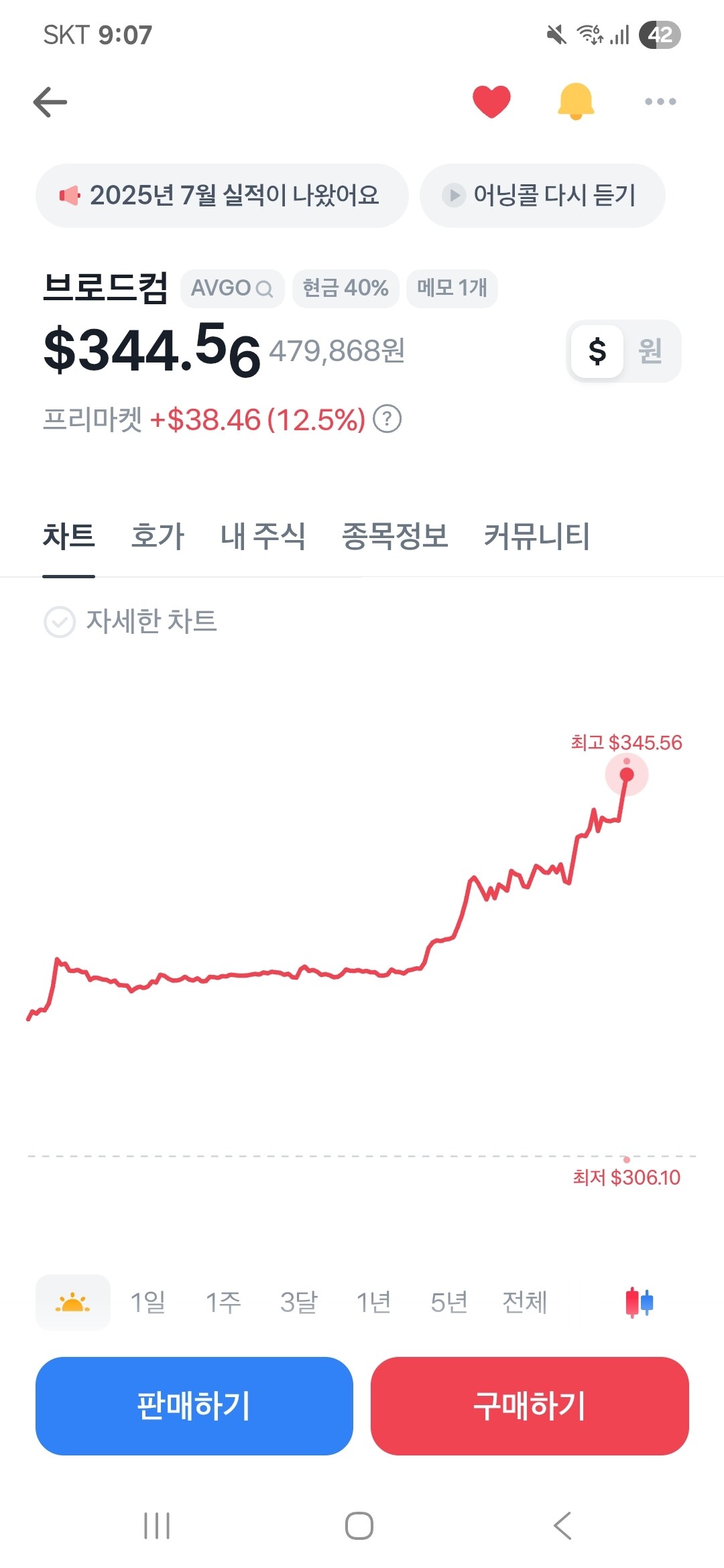Go to the 종목정보 tab
This screenshot has height=1568, width=724.
click(395, 536)
